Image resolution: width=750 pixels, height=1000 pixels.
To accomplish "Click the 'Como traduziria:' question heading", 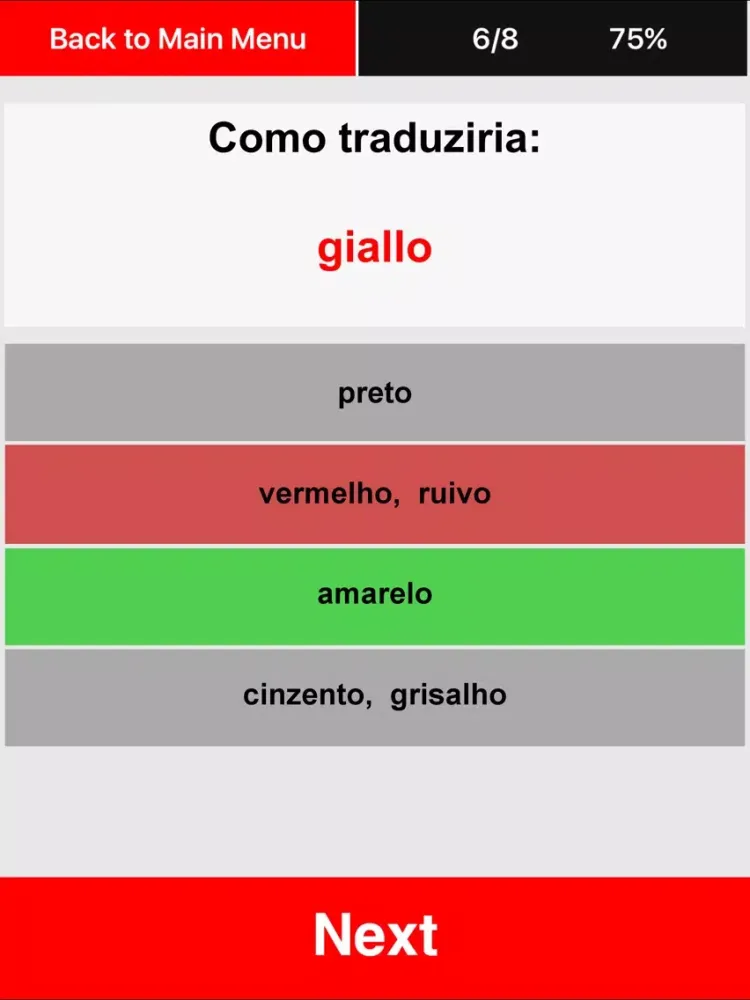I will pyautogui.click(x=375, y=138).
